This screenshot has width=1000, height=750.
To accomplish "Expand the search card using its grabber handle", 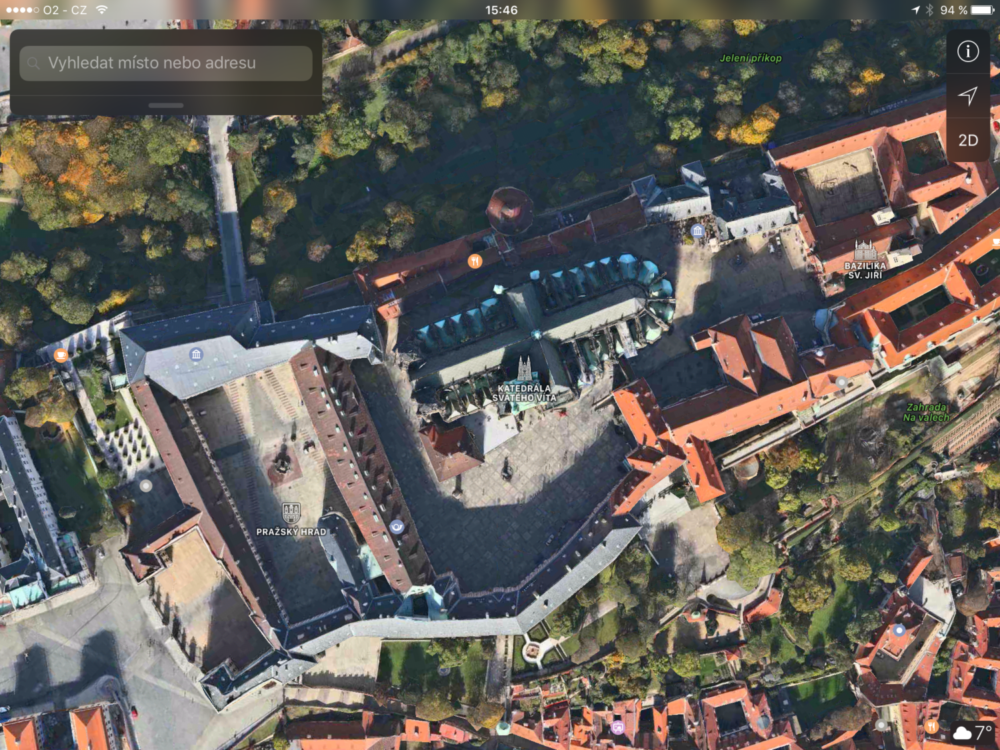I will click(166, 104).
